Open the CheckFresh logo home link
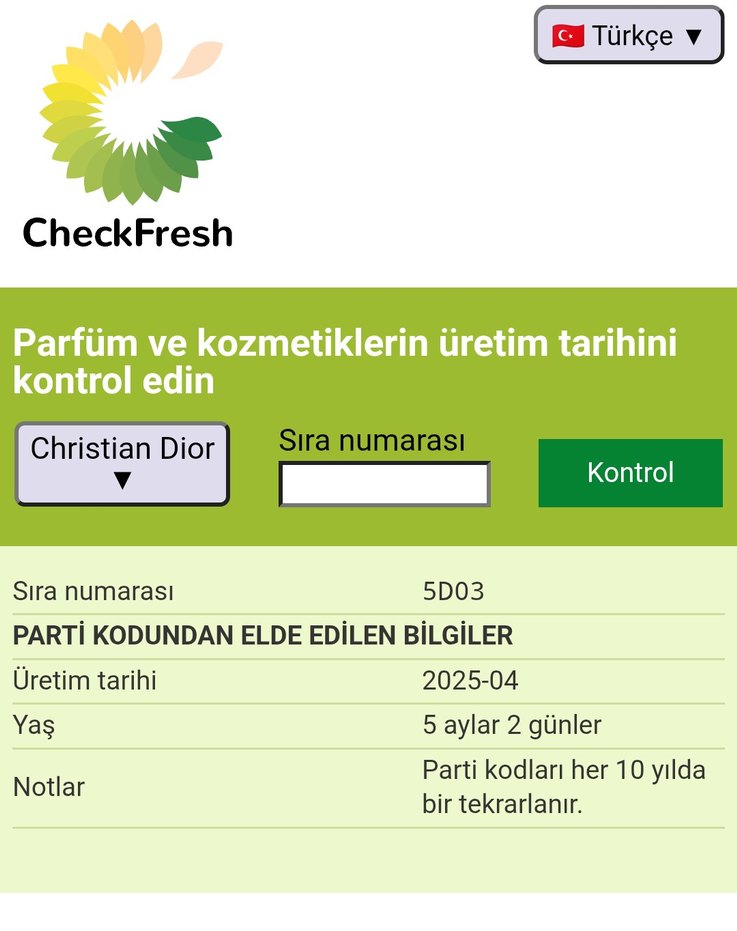 click(128, 137)
